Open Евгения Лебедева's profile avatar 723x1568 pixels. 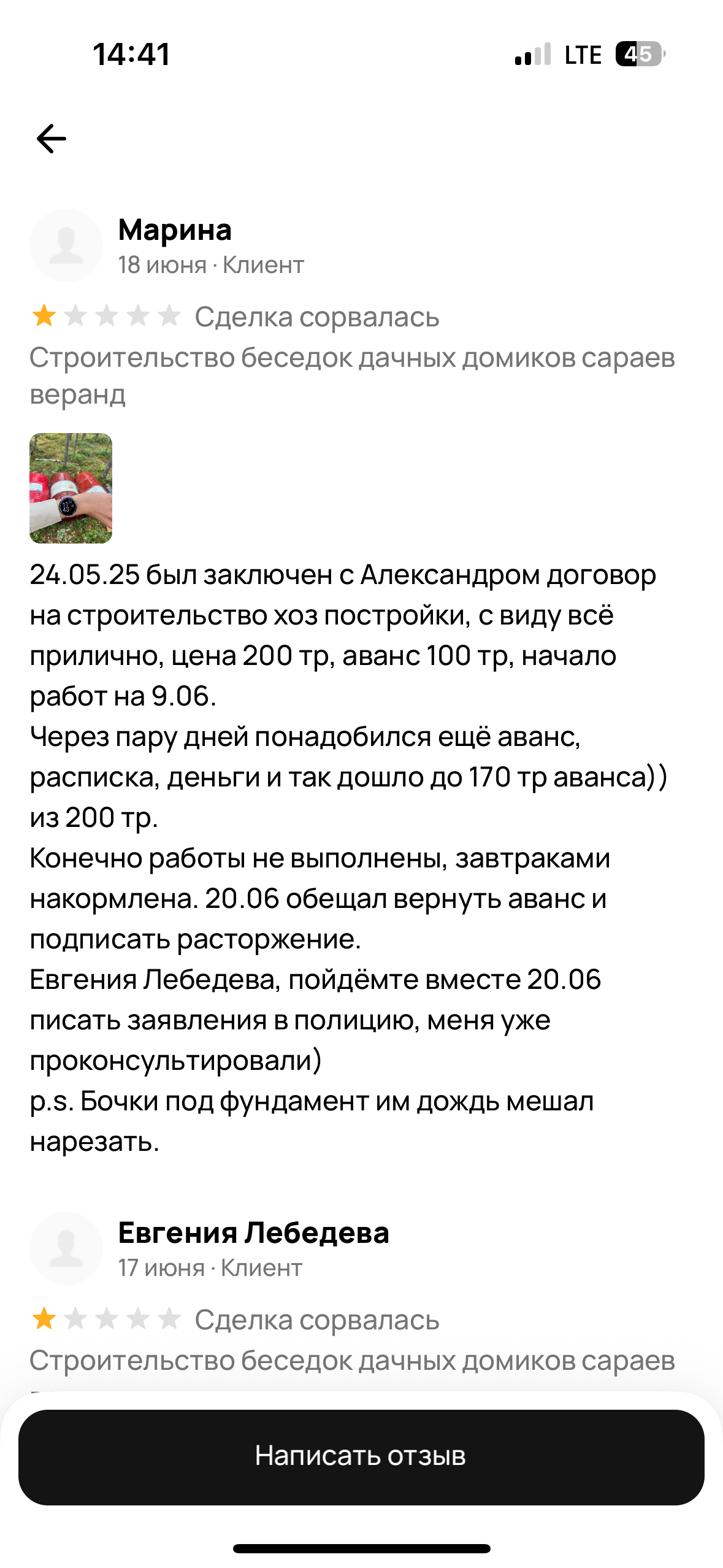66,1248
